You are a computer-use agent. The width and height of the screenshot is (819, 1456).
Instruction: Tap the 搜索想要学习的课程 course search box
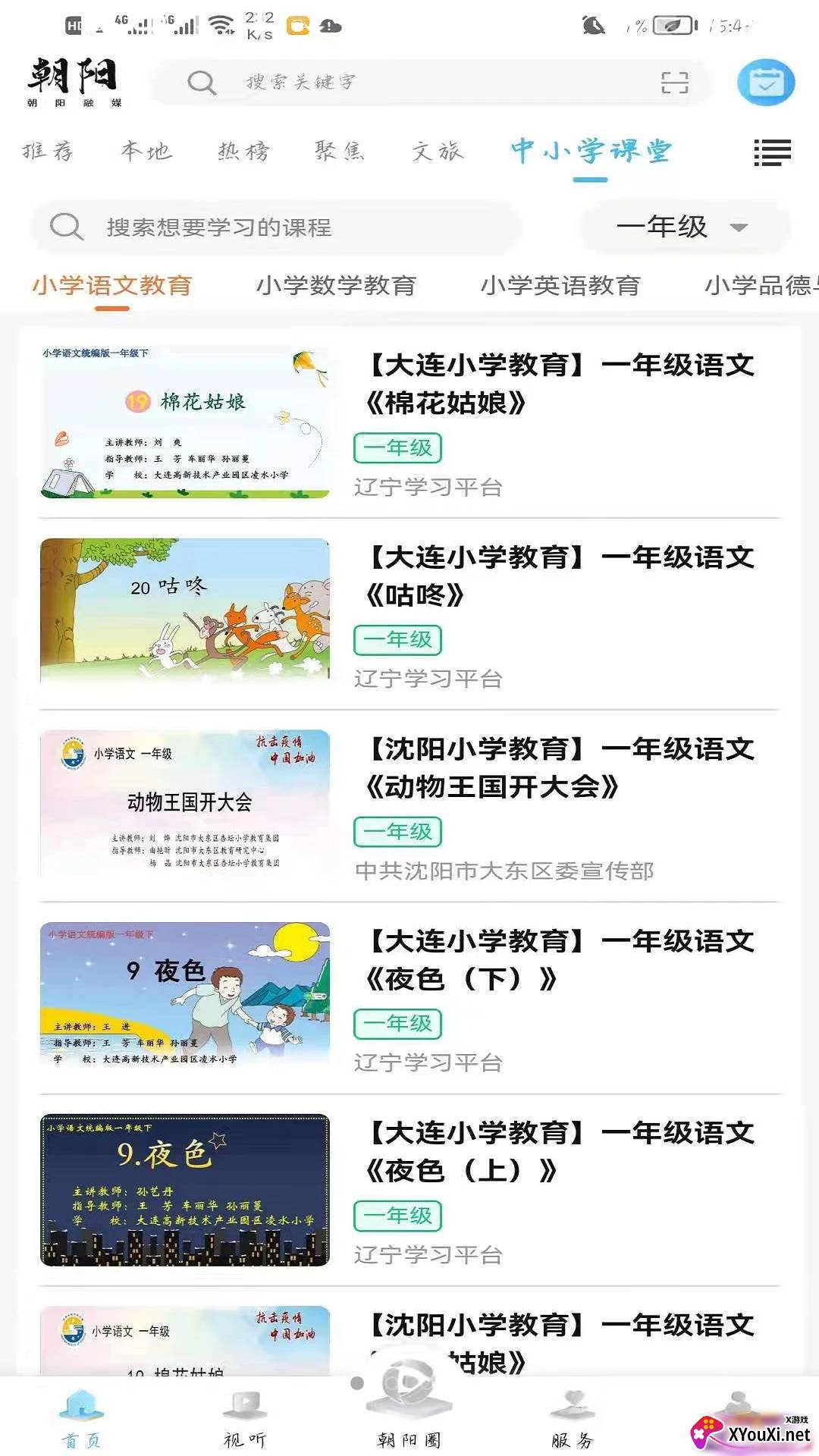(276, 227)
